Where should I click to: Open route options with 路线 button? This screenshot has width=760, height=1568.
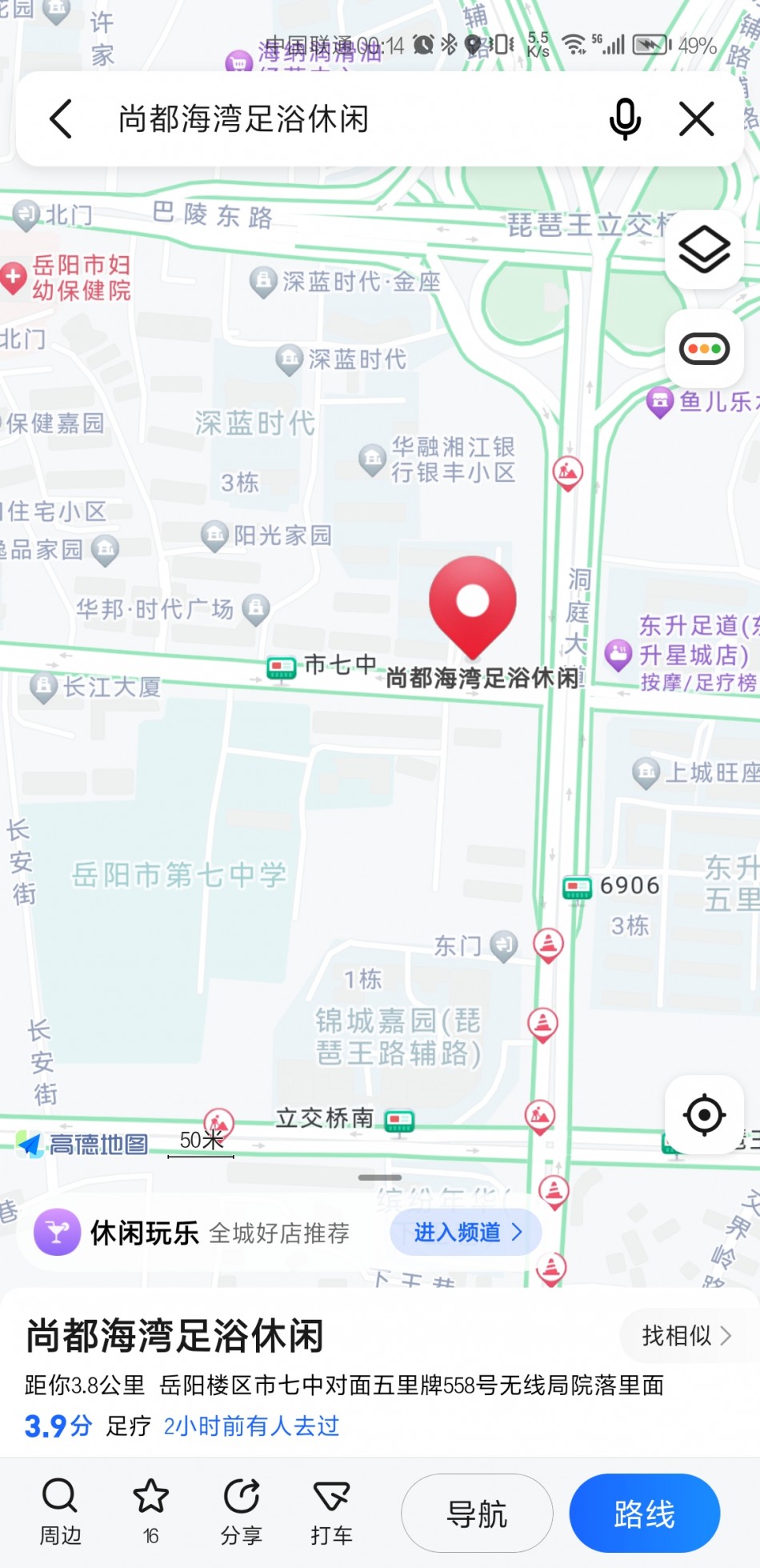coord(644,1514)
